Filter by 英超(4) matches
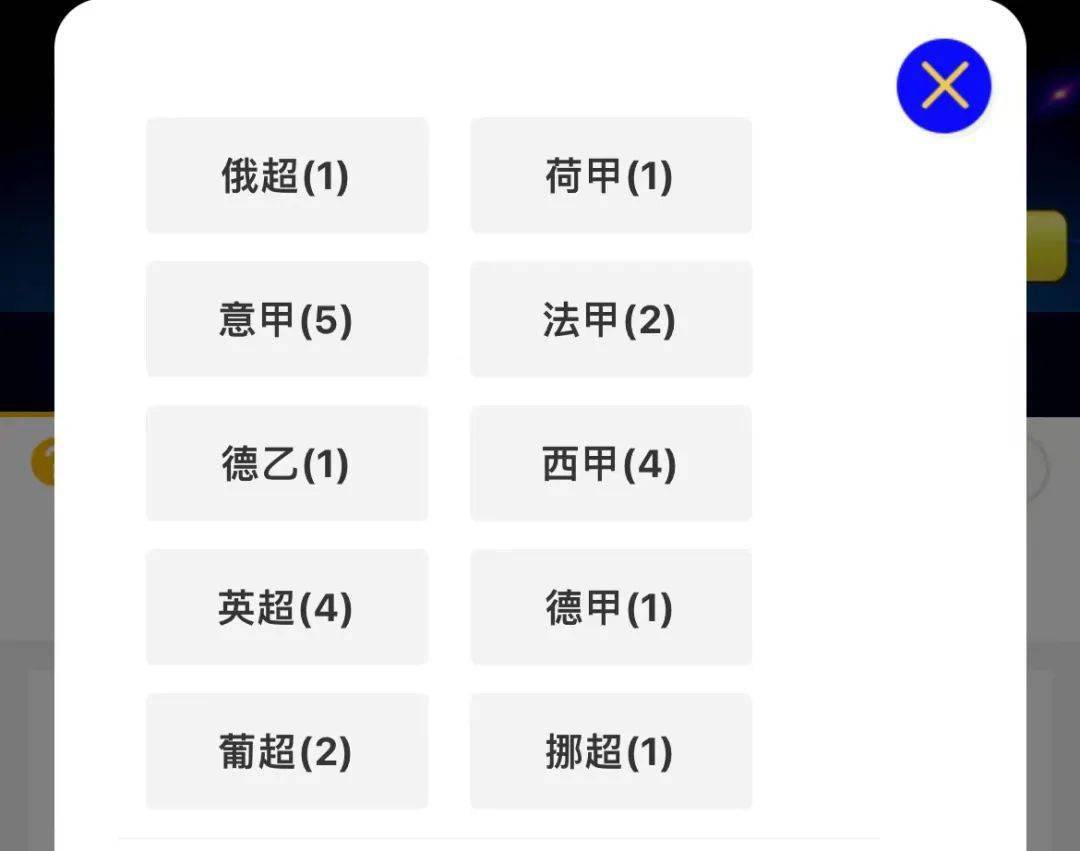This screenshot has width=1080, height=851. tap(287, 607)
